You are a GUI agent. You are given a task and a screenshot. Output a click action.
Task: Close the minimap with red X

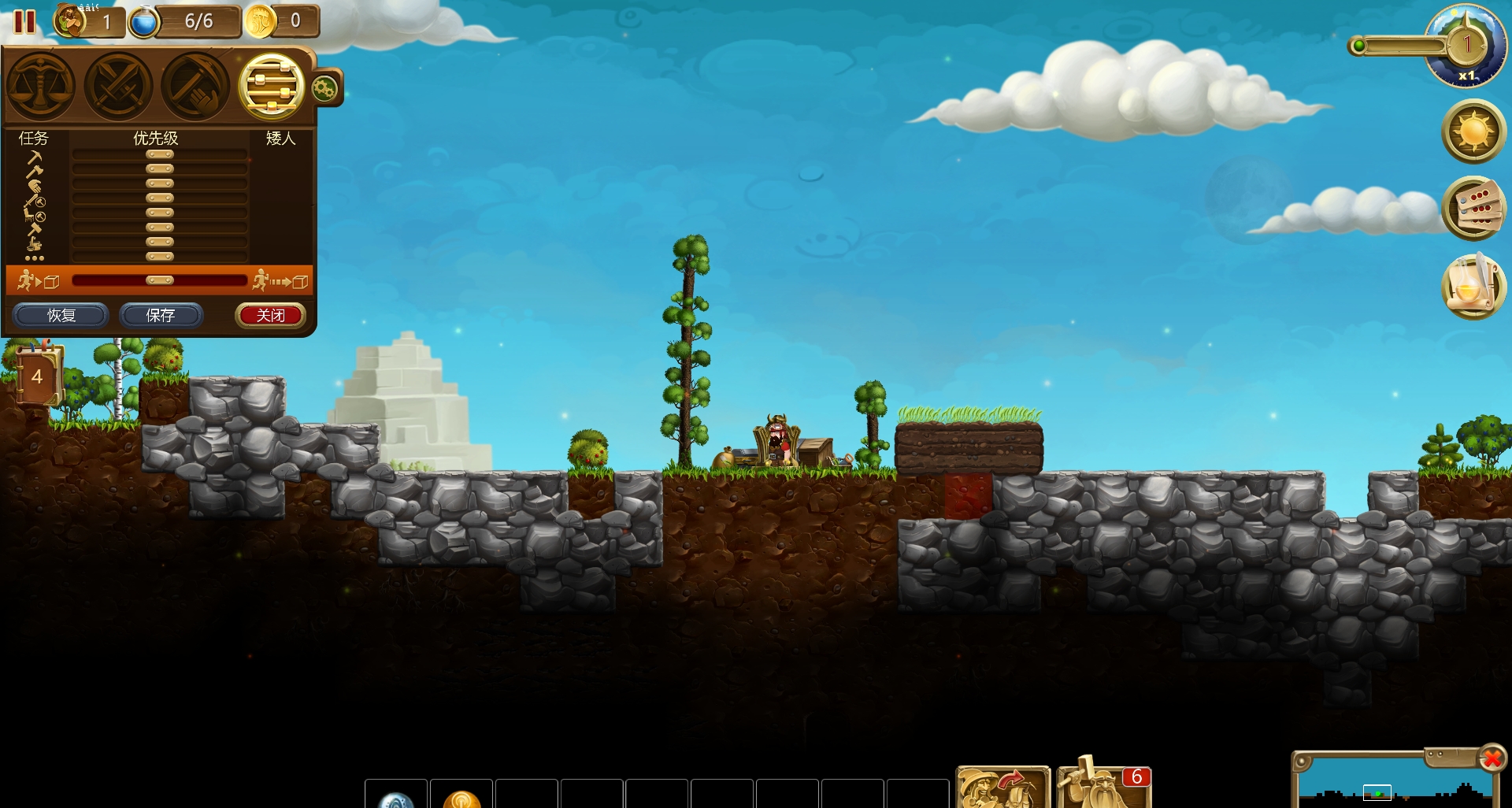[x=1492, y=758]
